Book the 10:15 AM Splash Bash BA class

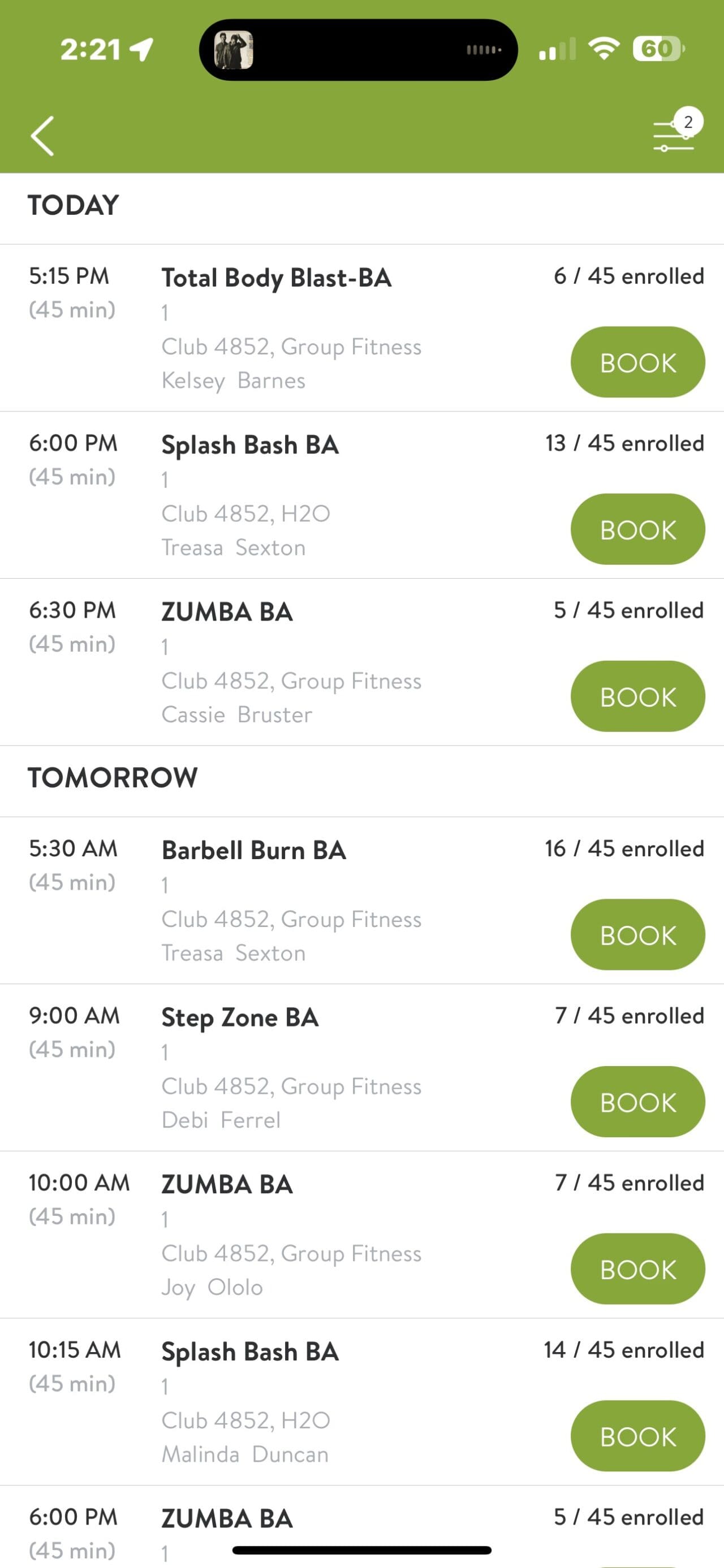[637, 1436]
